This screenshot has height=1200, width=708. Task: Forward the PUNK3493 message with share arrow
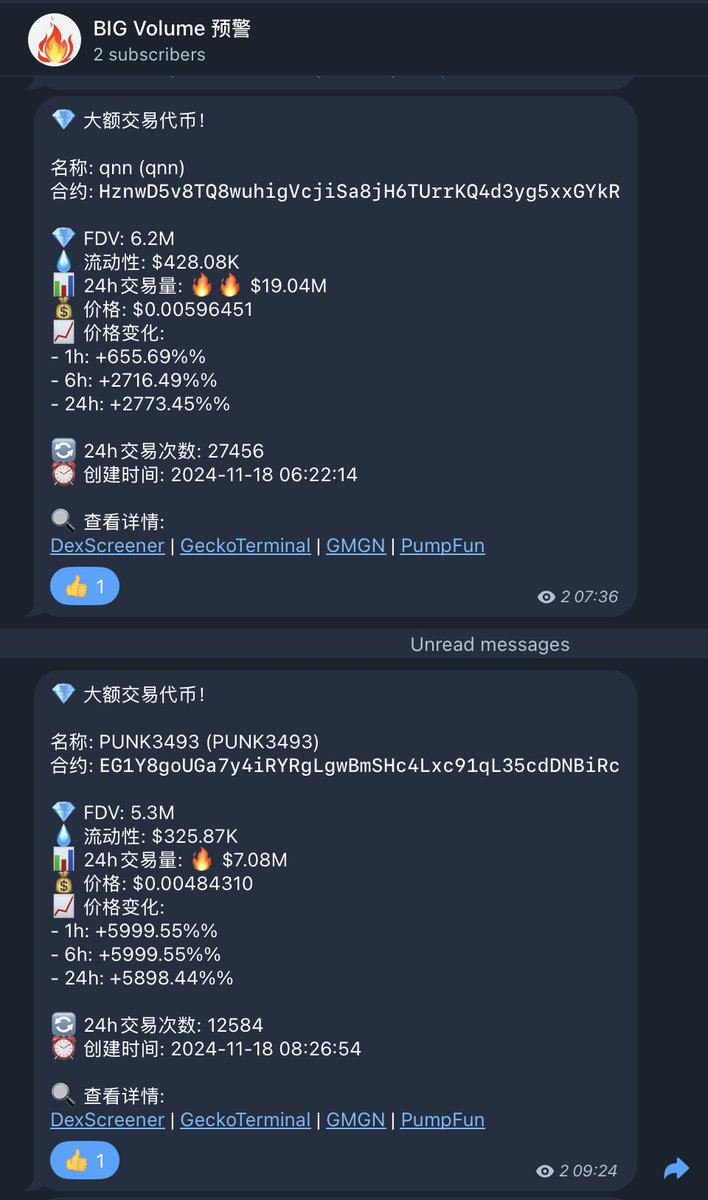coord(677,1168)
